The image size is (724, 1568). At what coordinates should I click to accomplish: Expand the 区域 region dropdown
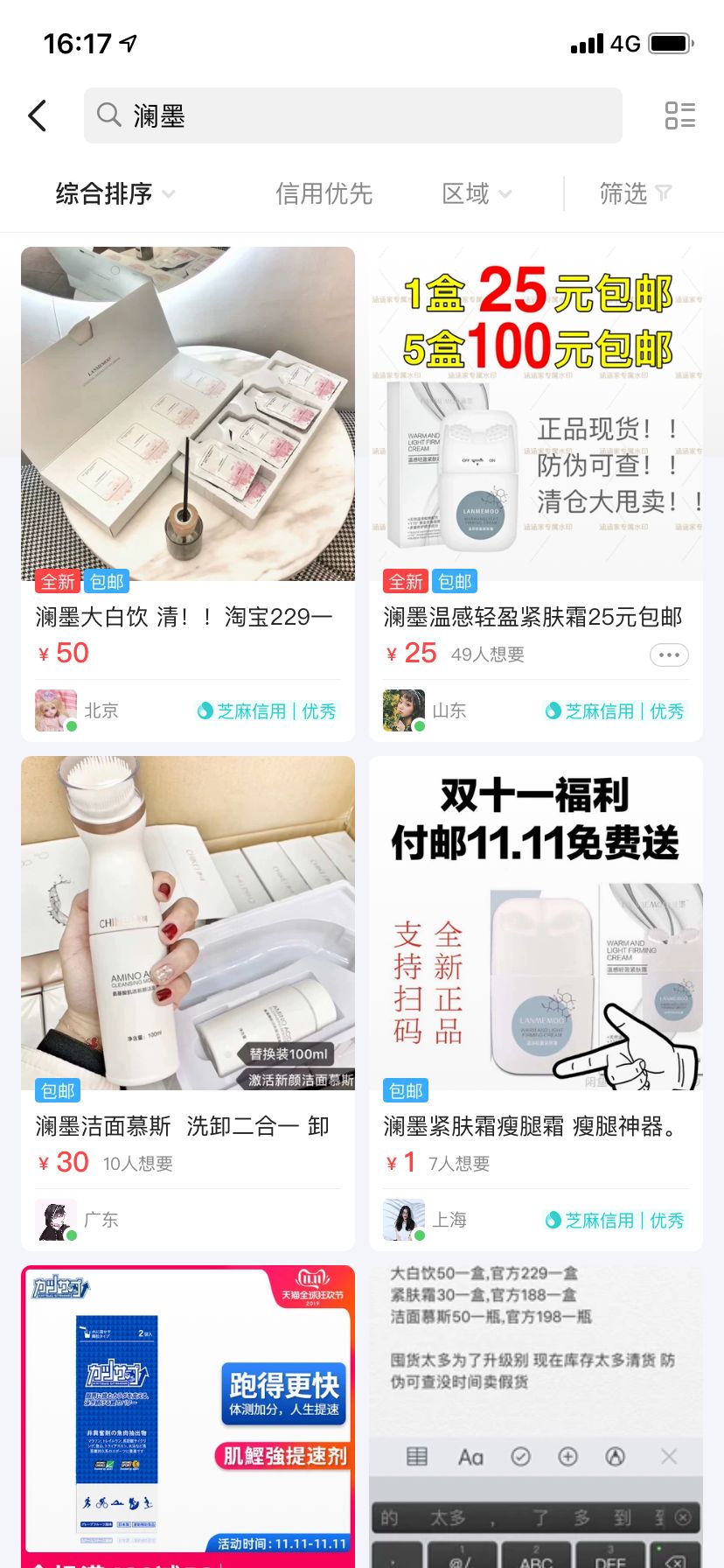tap(476, 193)
